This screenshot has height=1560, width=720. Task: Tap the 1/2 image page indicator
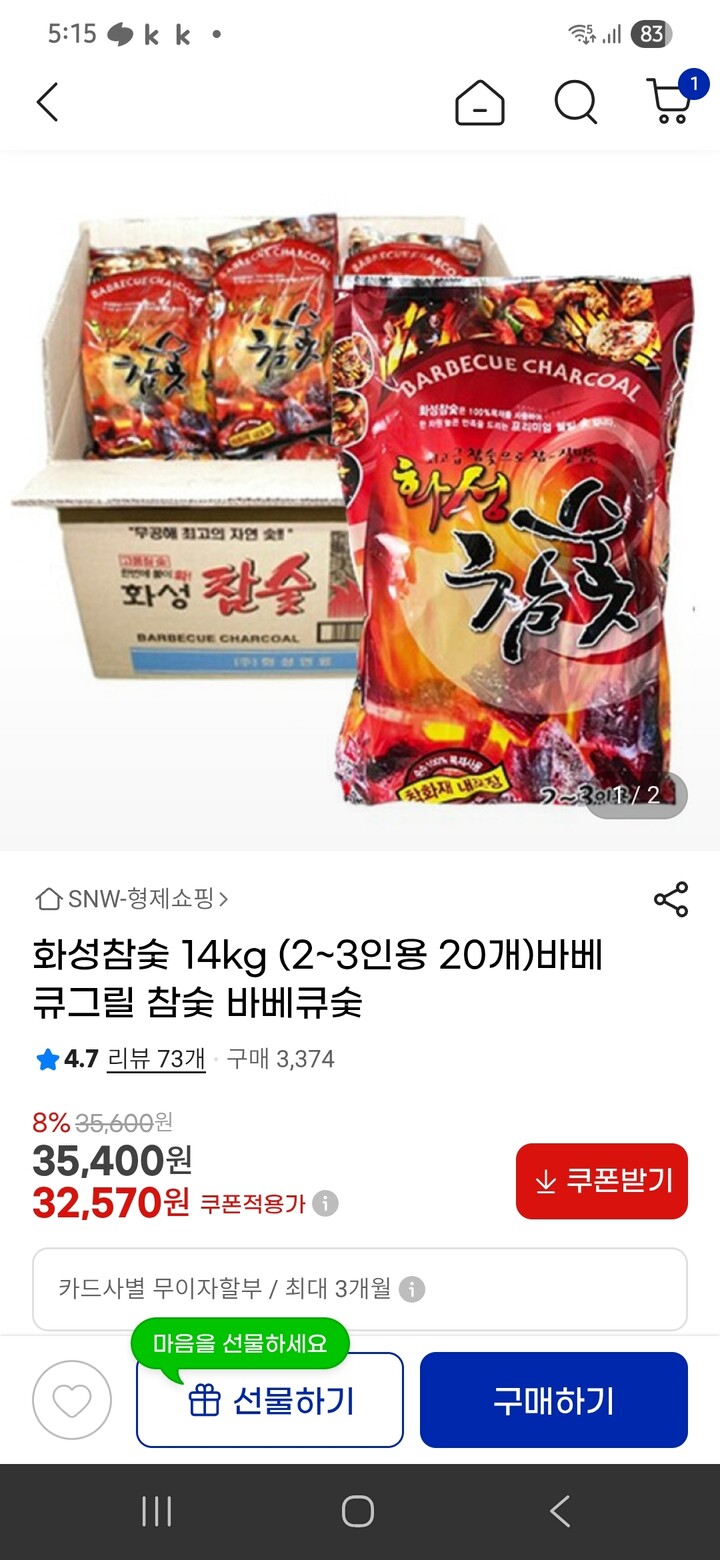tap(637, 794)
